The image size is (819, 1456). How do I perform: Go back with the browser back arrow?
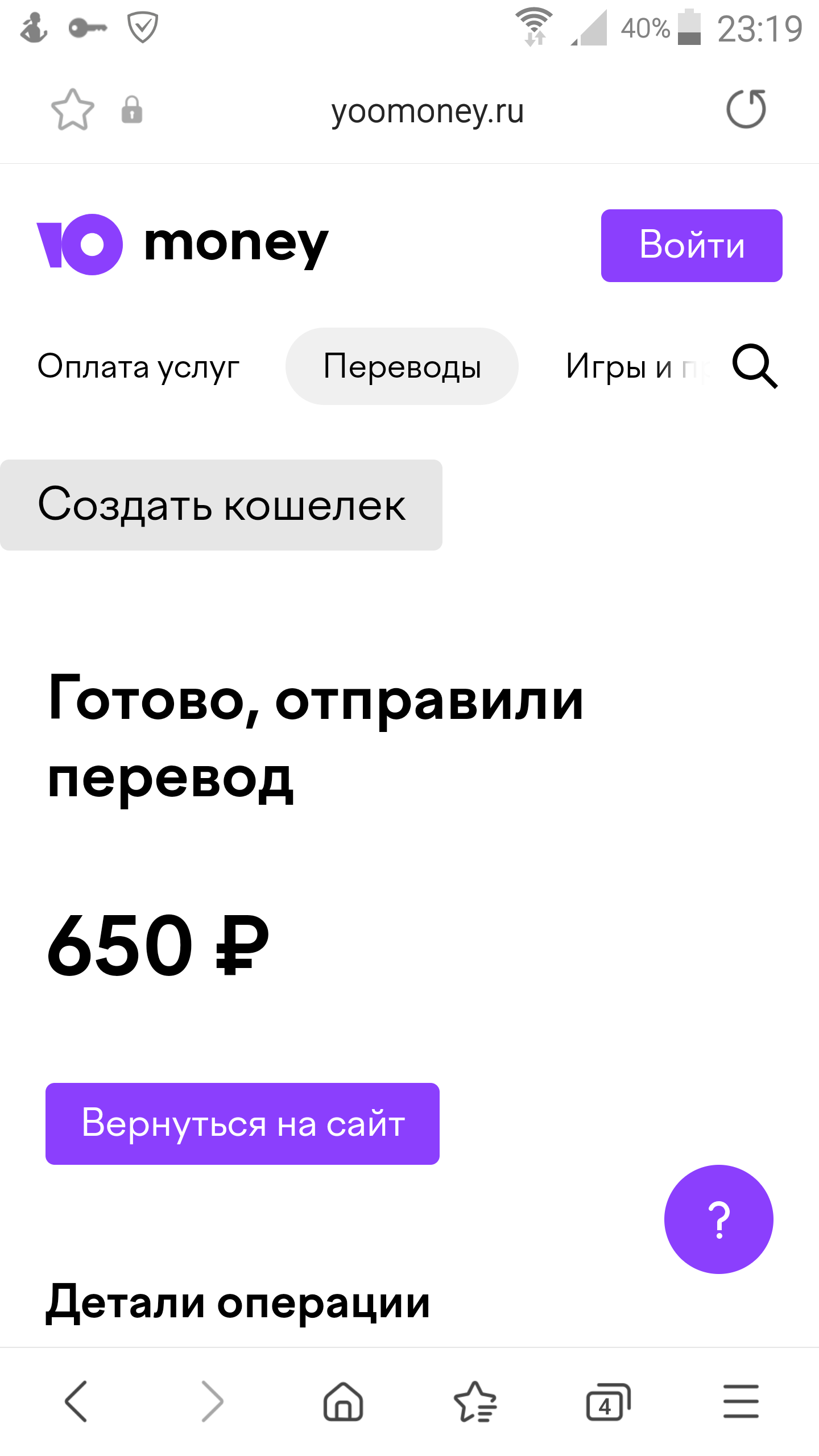76,1402
